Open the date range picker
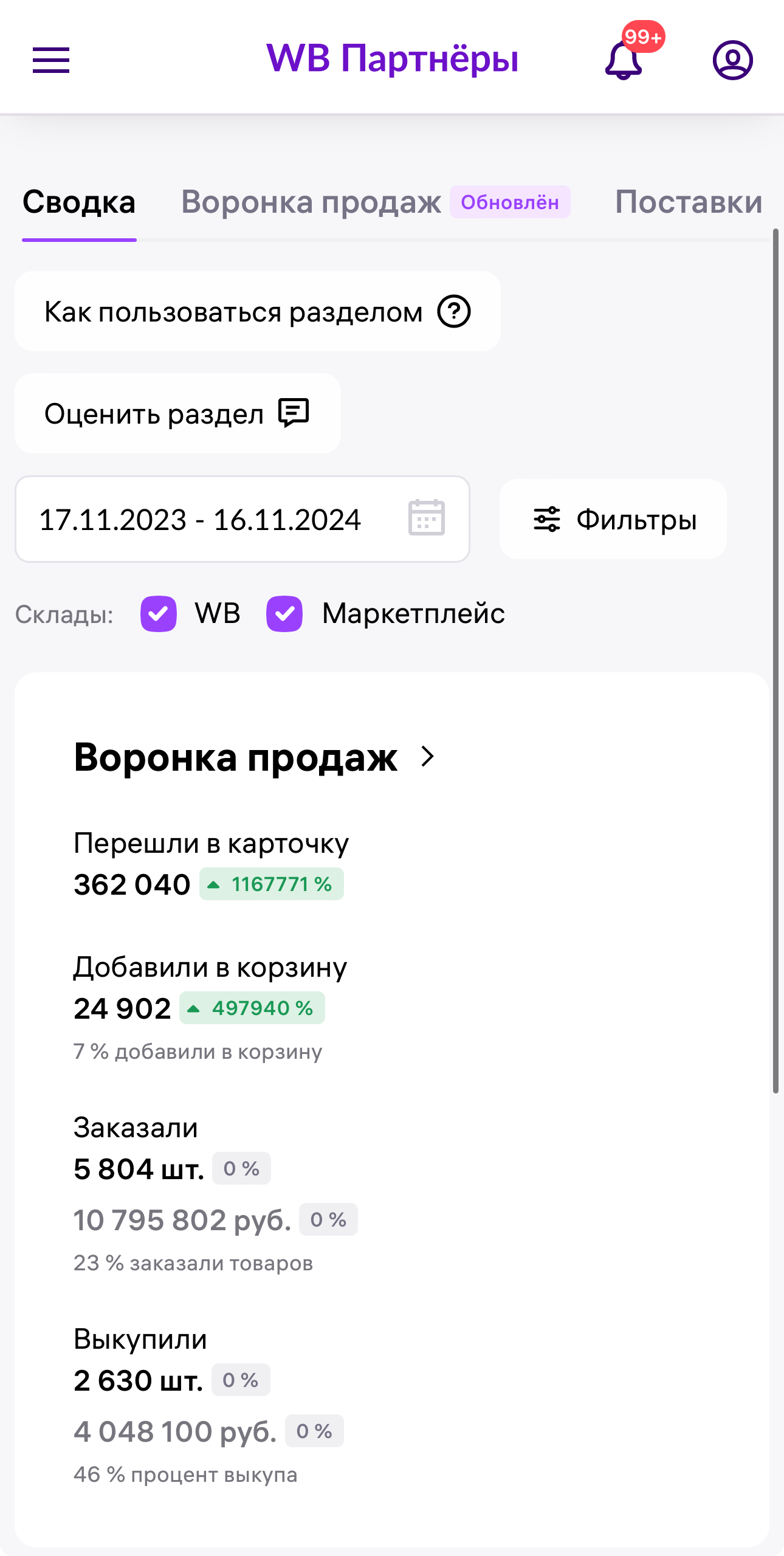This screenshot has width=784, height=1556. click(x=242, y=520)
